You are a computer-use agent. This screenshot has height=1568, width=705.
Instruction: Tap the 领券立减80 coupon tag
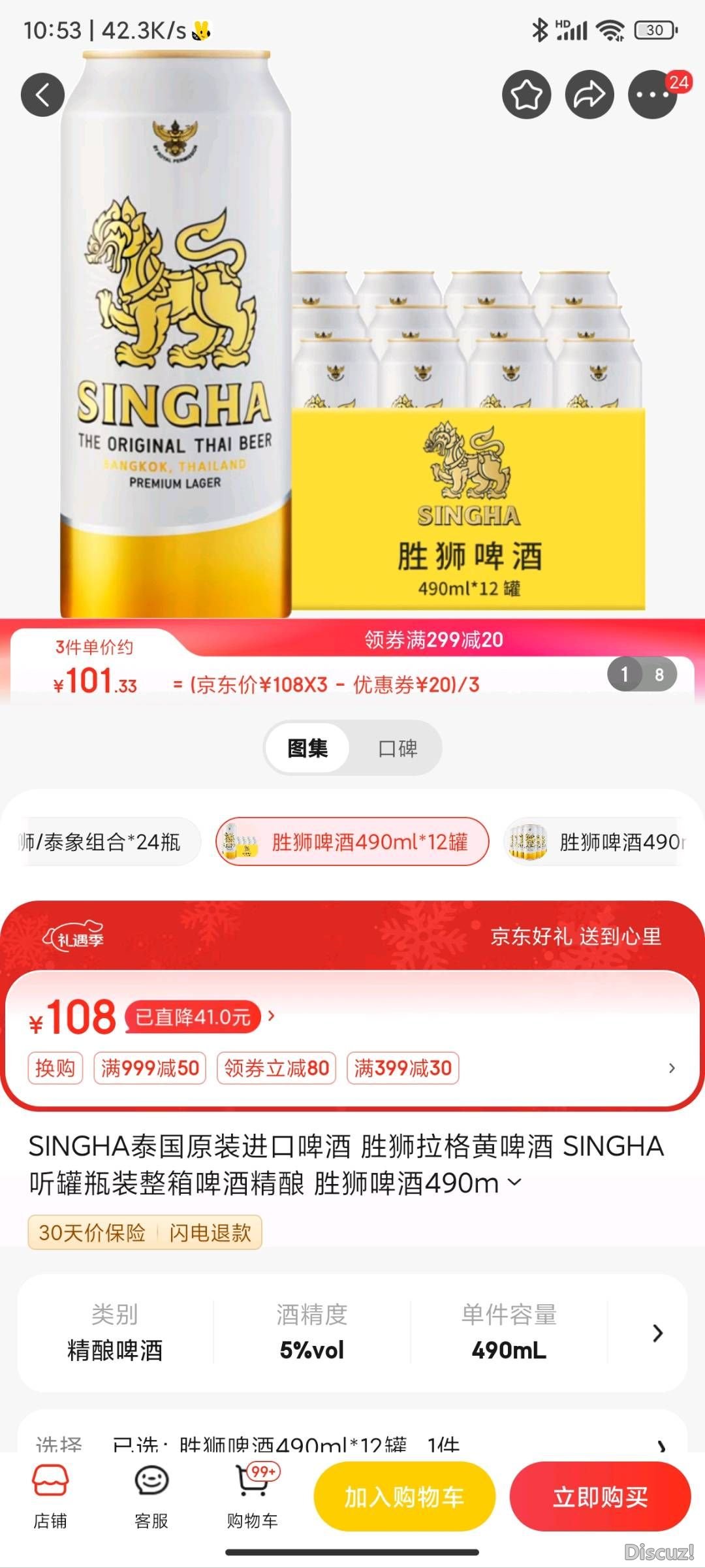tap(276, 1068)
